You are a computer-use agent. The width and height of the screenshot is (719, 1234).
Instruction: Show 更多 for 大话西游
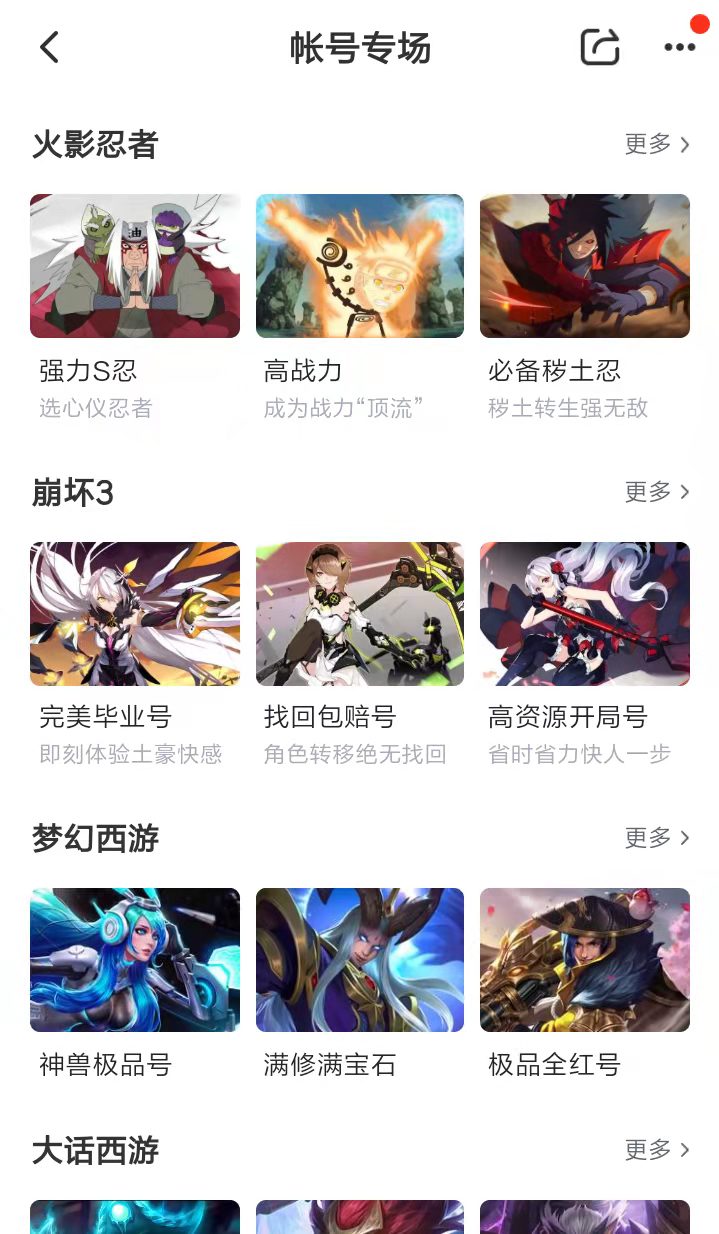657,1150
